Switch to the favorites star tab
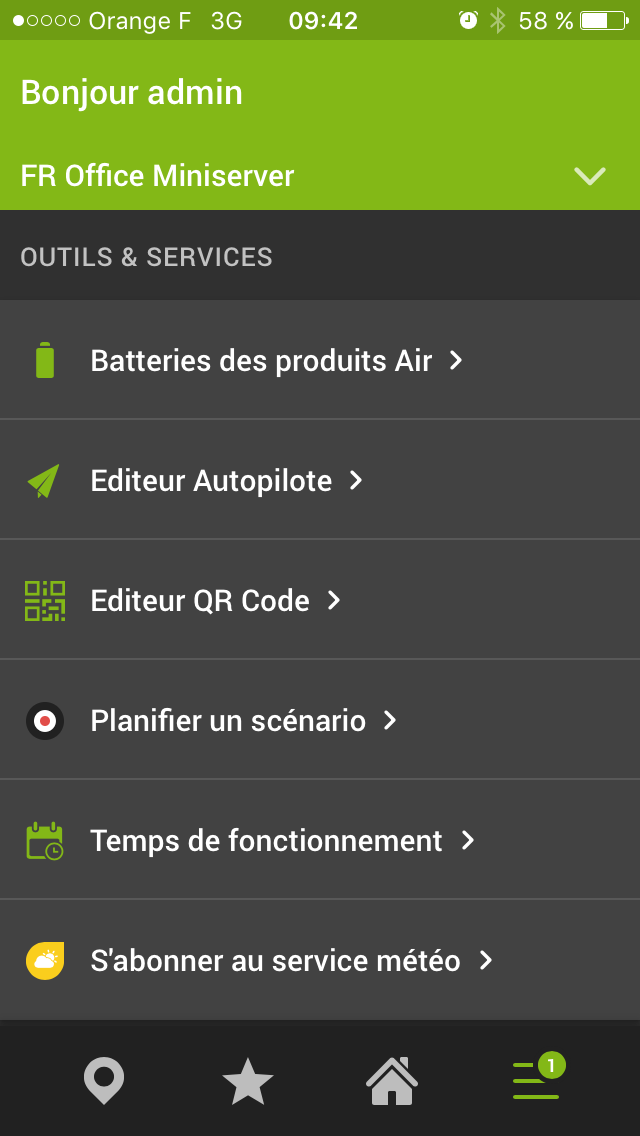 (x=248, y=1082)
